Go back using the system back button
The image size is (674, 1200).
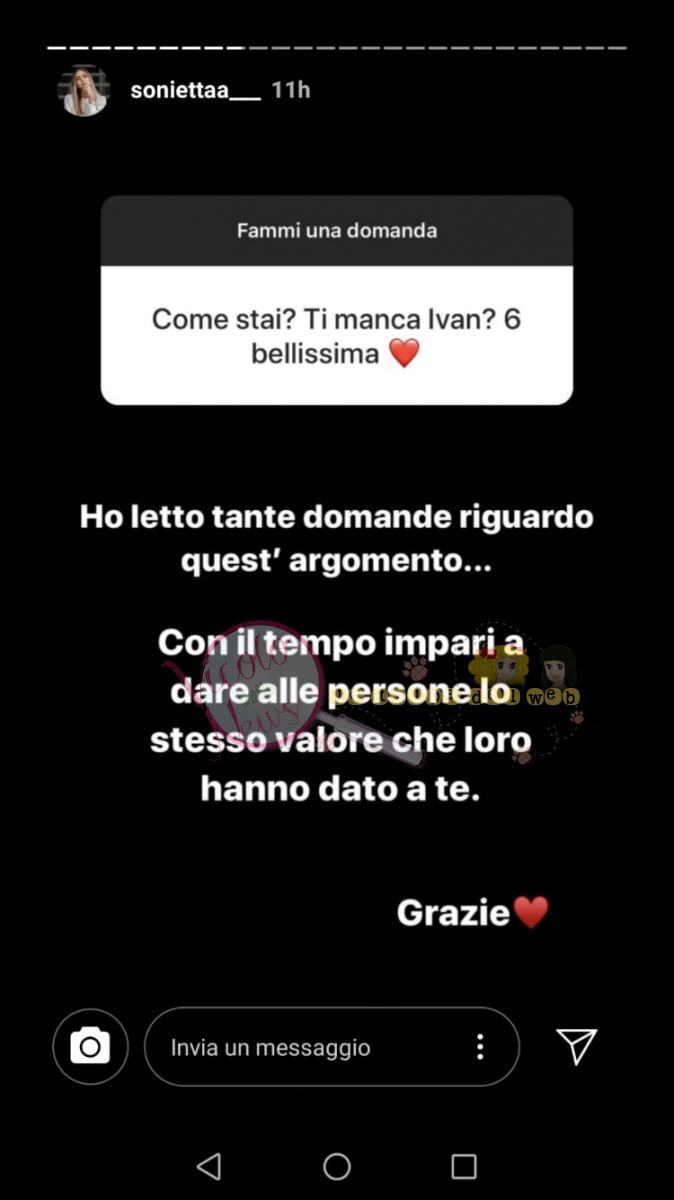(x=209, y=1166)
